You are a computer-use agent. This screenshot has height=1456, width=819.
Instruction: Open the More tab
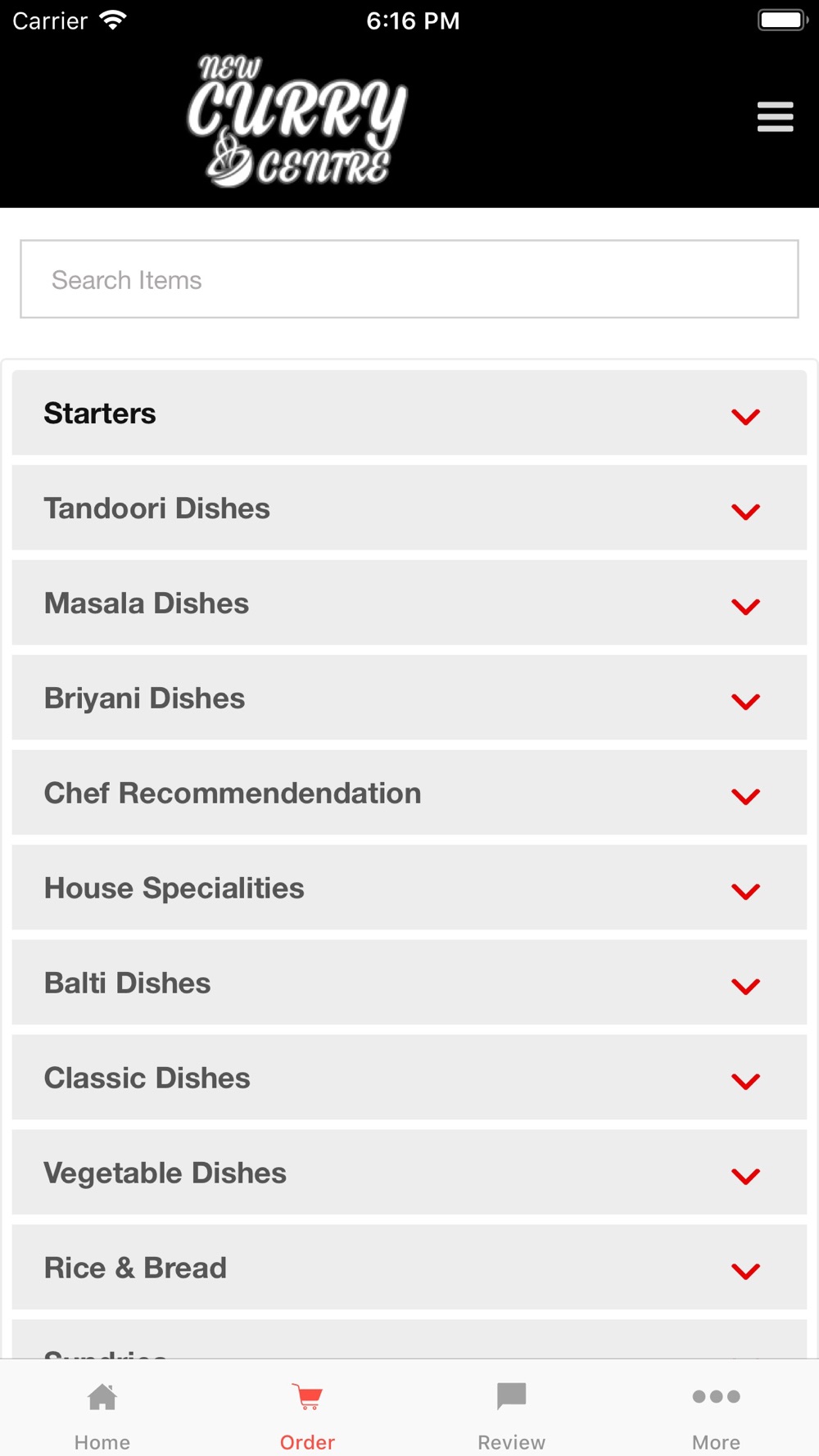717,1415
